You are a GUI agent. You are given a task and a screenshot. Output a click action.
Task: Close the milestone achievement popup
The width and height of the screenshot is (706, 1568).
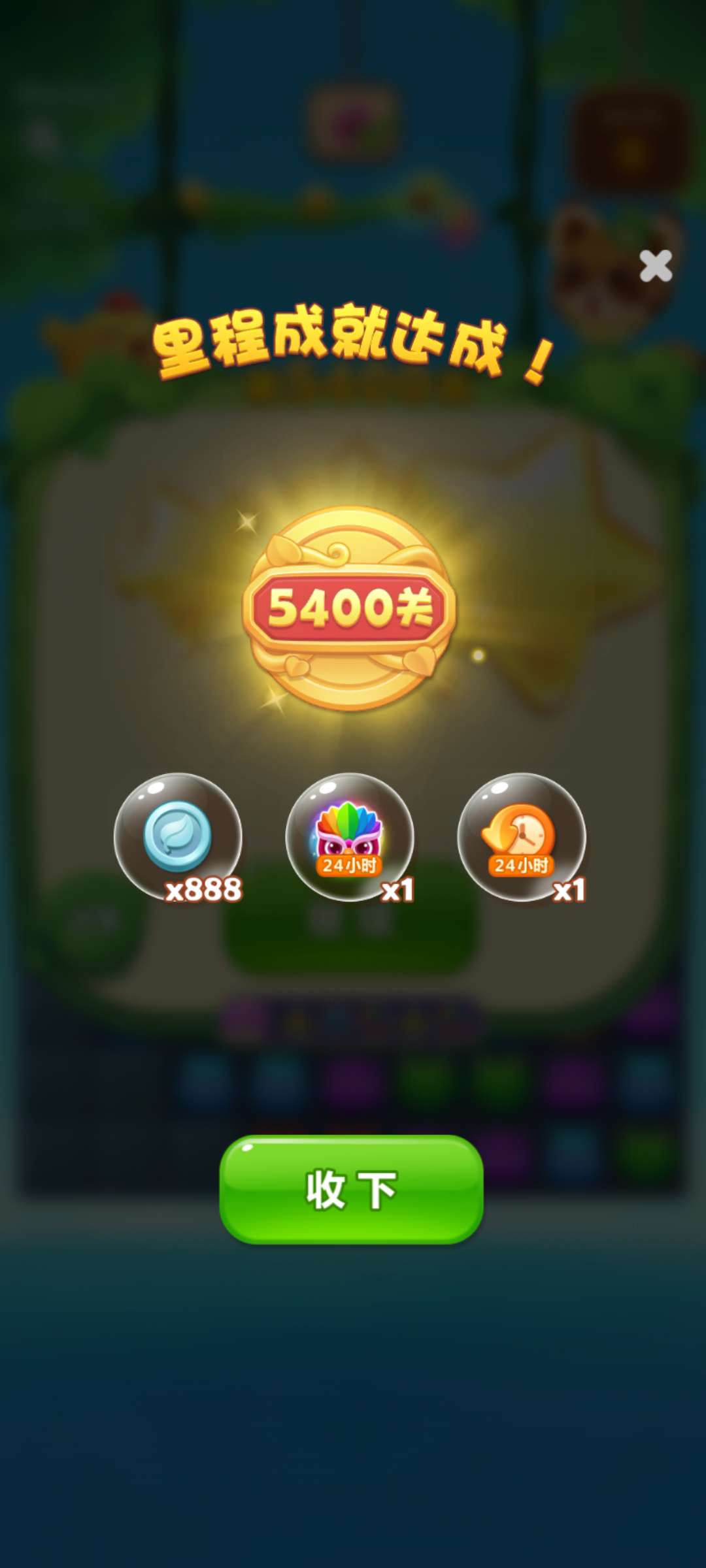656,266
